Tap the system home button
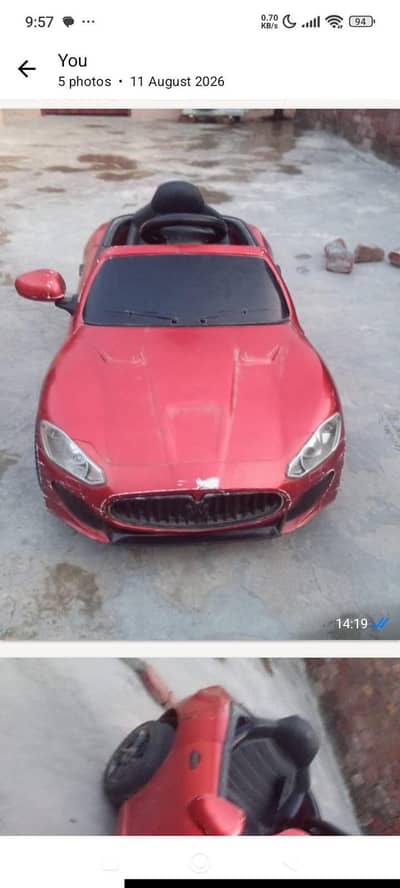Screen dimensions: 400x888 coord(200,862)
